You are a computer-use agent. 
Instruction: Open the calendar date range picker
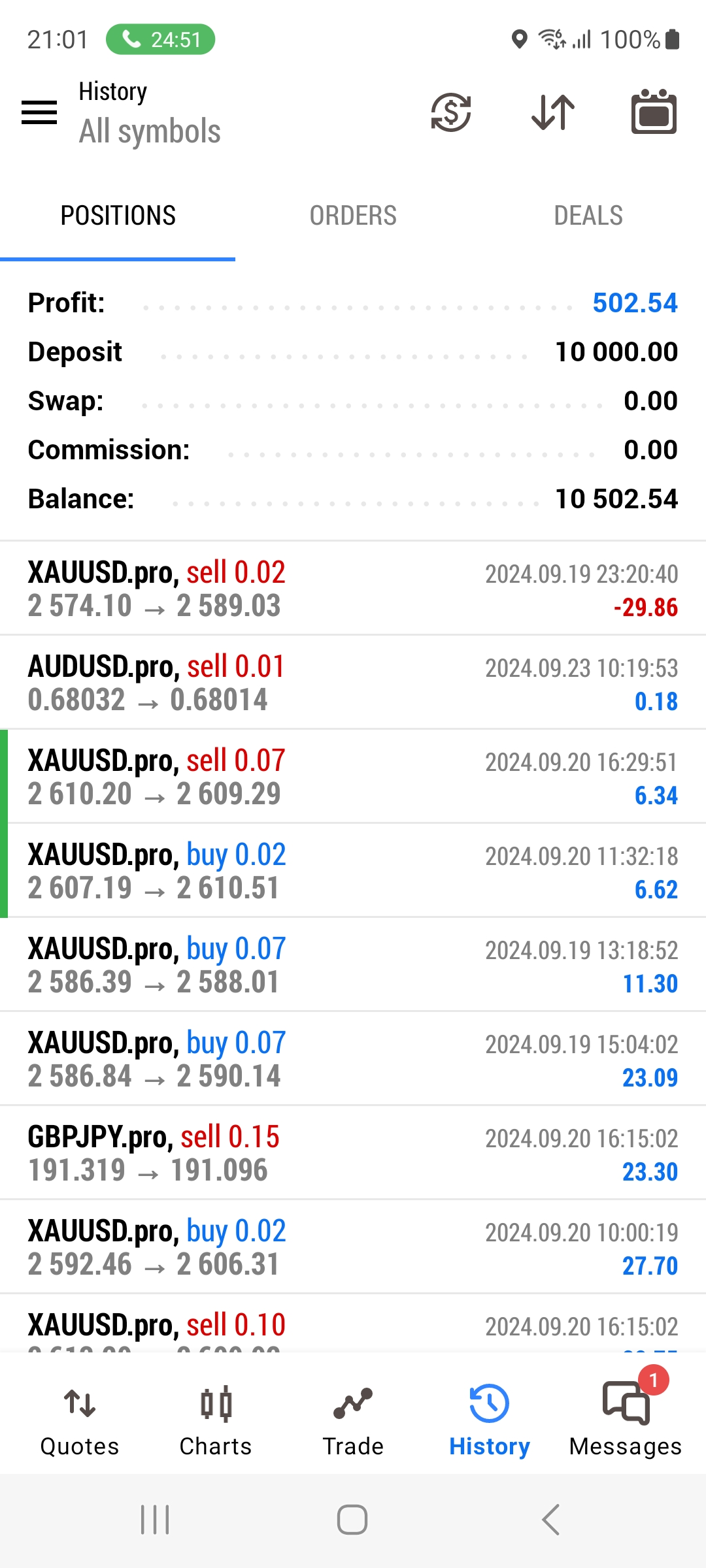click(654, 112)
